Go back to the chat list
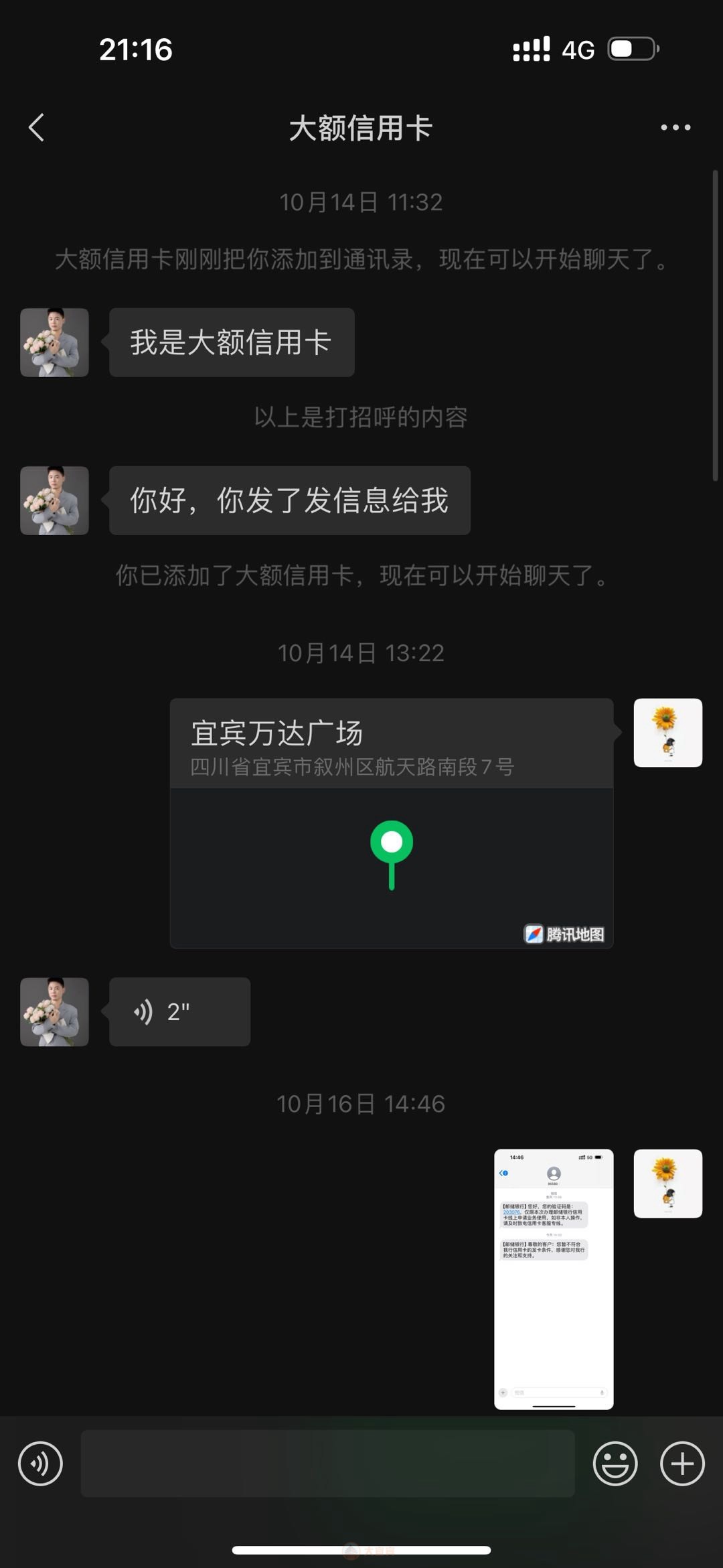723x1568 pixels. pos(37,127)
